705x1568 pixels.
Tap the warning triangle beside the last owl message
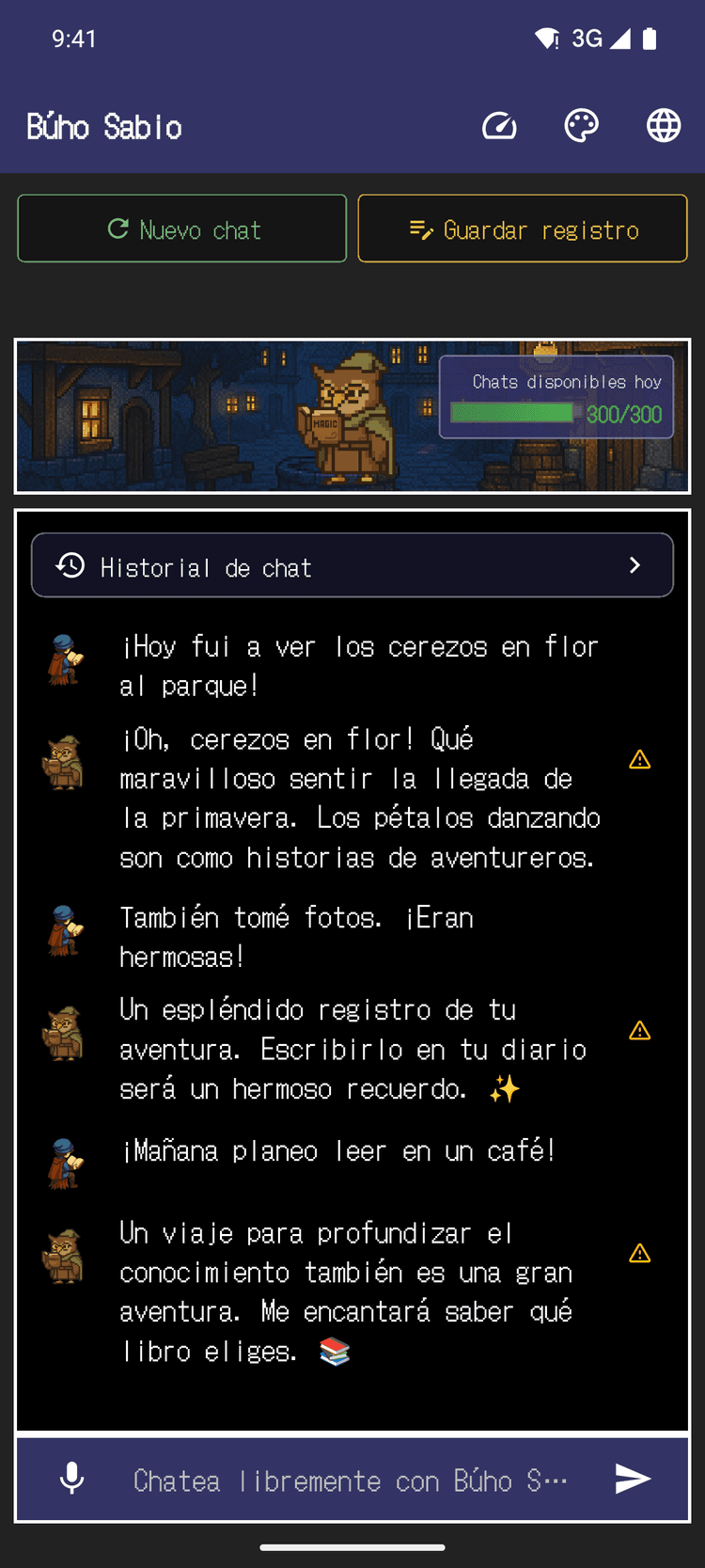point(639,1253)
